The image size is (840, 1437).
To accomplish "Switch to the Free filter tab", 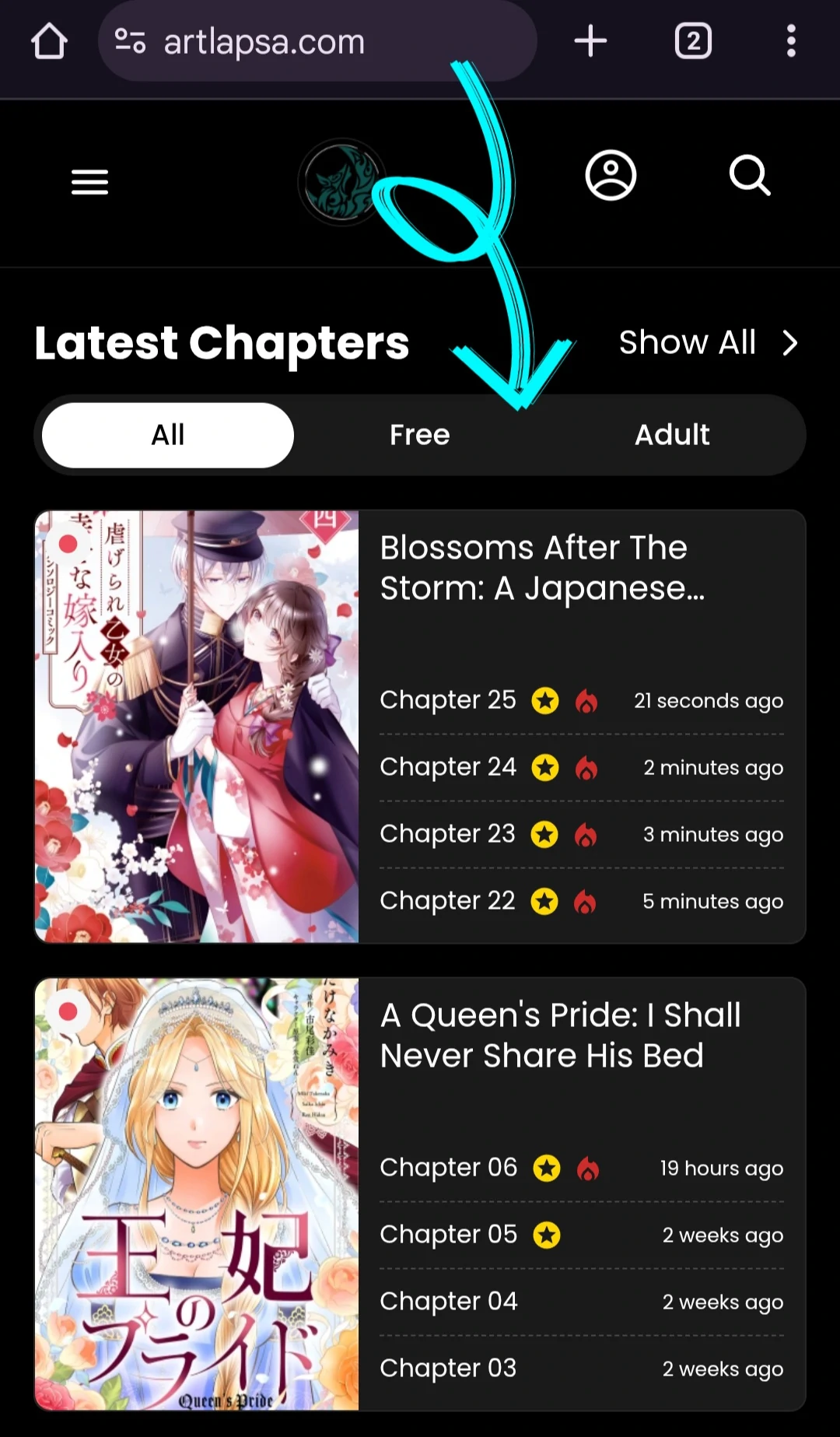I will click(x=420, y=435).
